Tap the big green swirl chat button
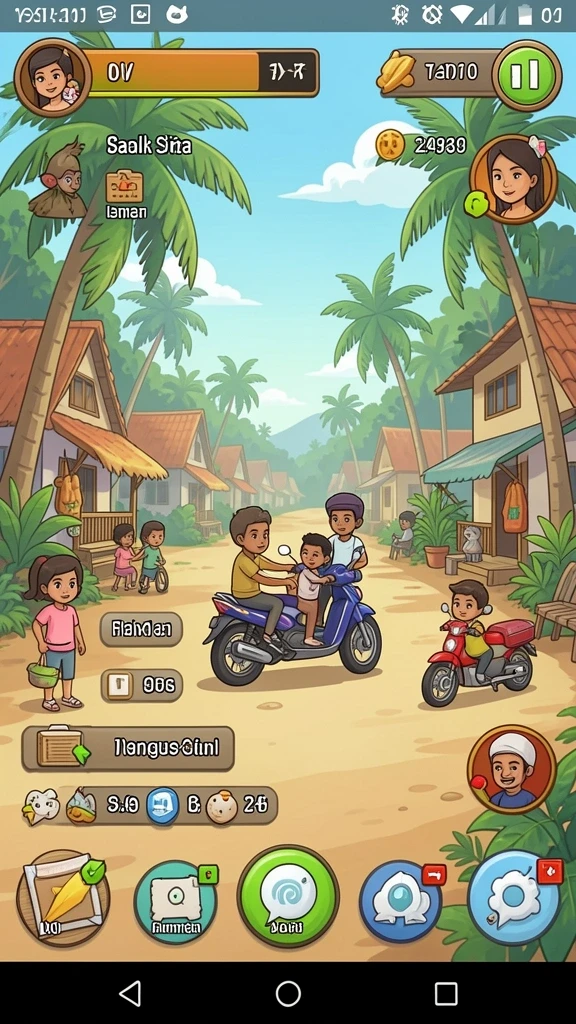Viewport: 576px width, 1024px height. pos(288,896)
